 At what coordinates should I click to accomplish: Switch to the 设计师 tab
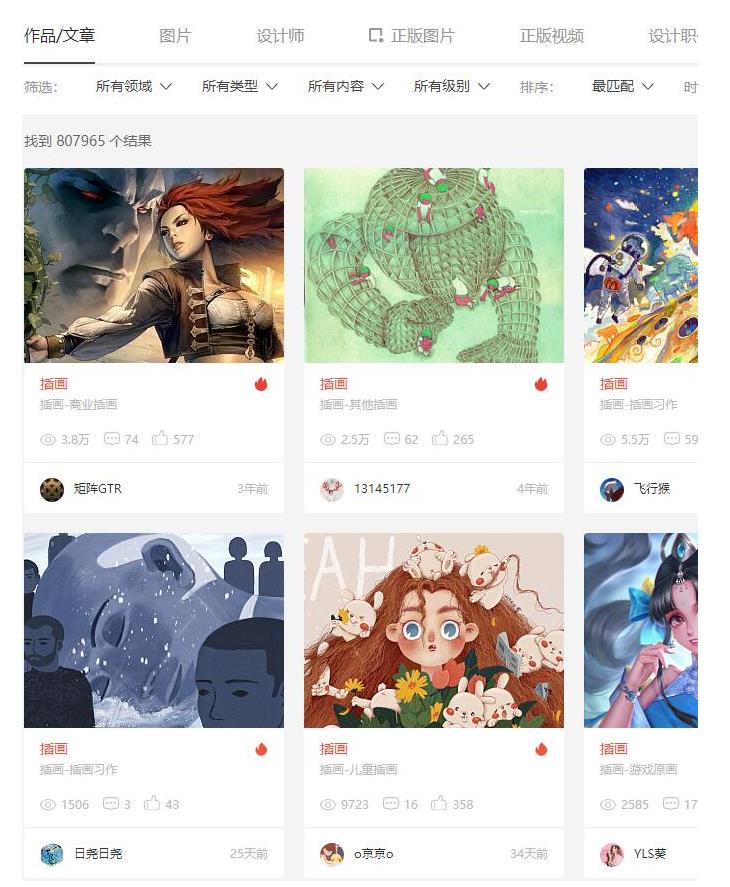point(280,36)
